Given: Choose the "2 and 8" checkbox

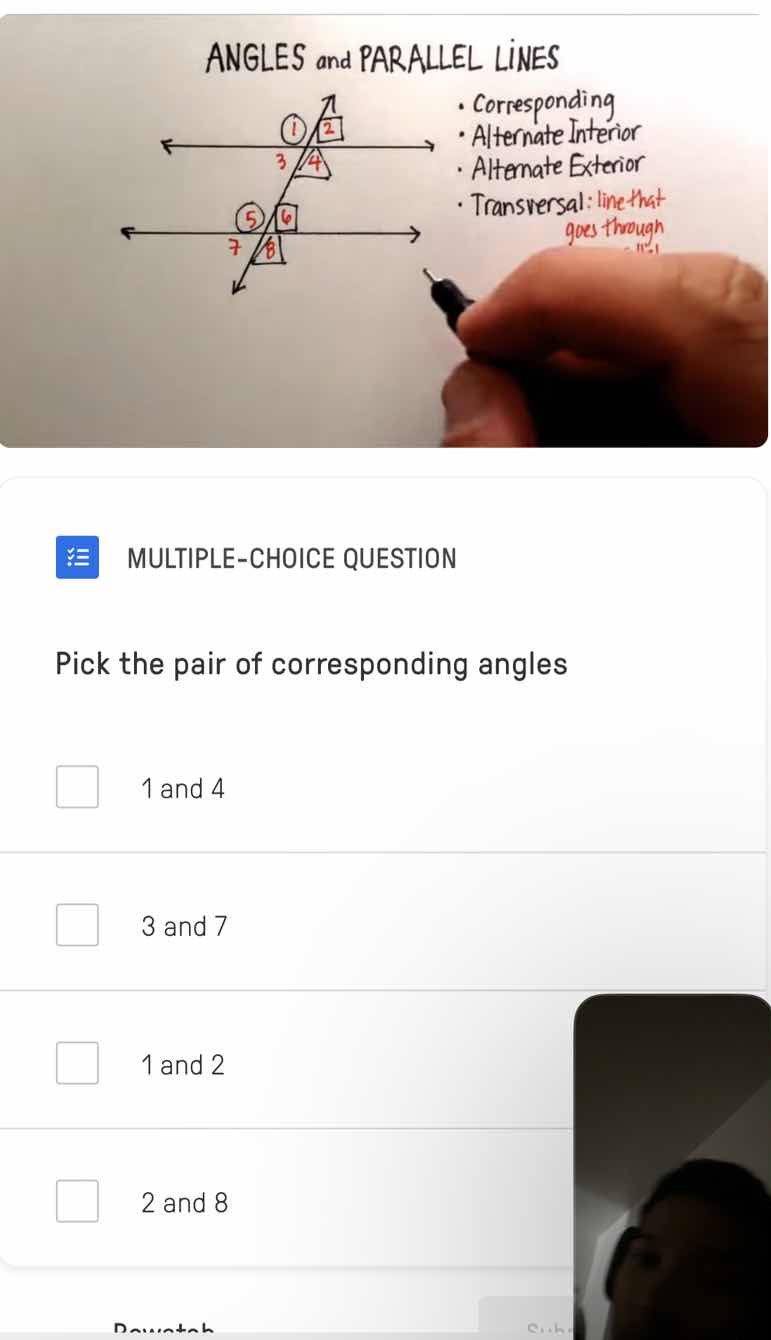Looking at the screenshot, I should point(77,1201).
